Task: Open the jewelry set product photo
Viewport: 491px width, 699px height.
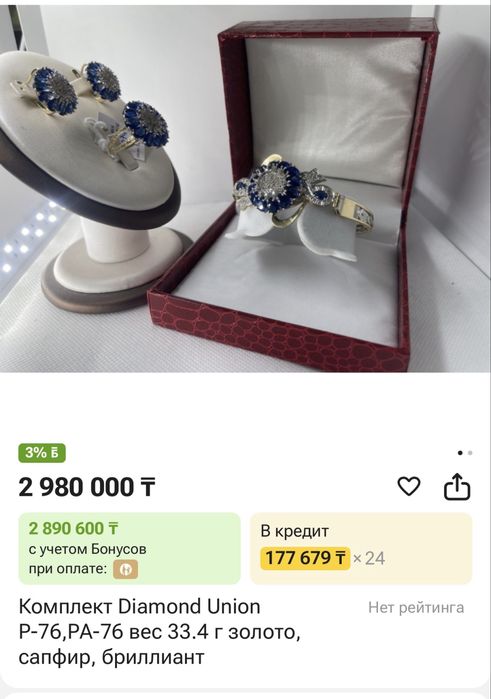Action: [x=245, y=189]
